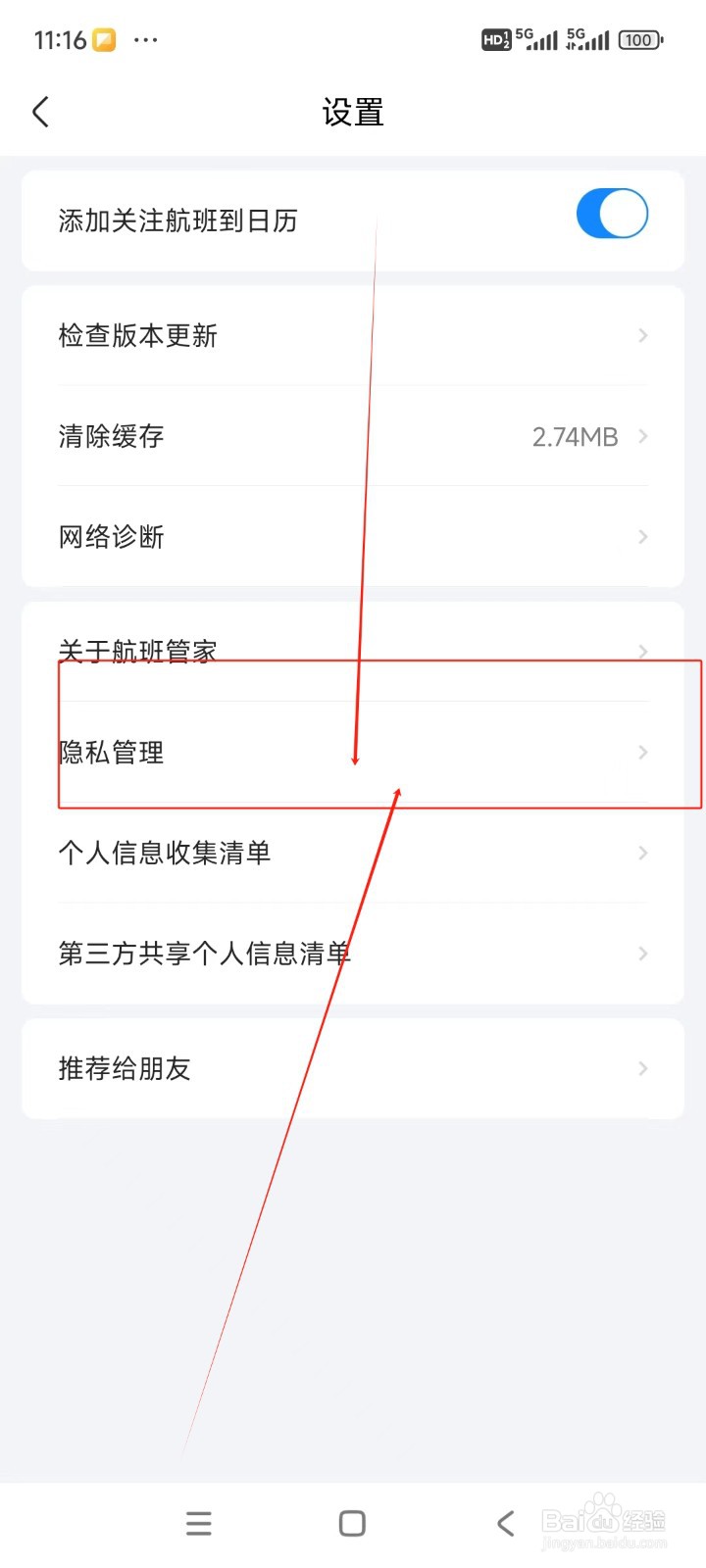The width and height of the screenshot is (706, 1568).
Task: Tap the system back button in navigation bar
Action: (504, 1523)
